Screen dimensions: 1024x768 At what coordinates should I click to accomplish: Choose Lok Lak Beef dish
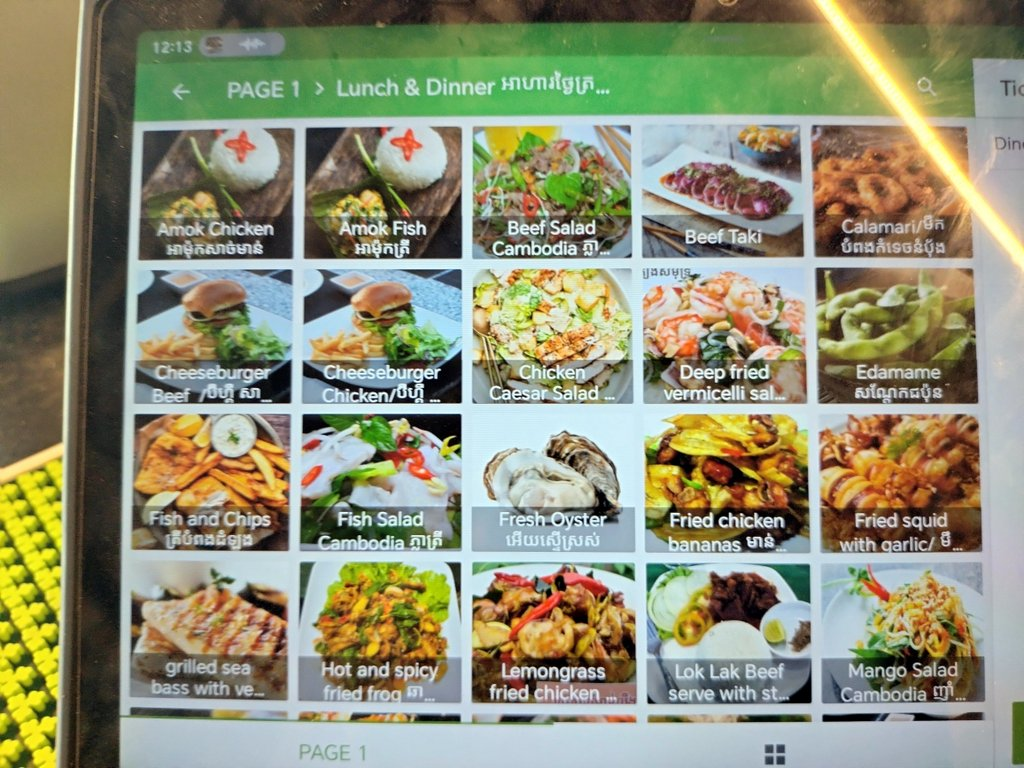729,631
